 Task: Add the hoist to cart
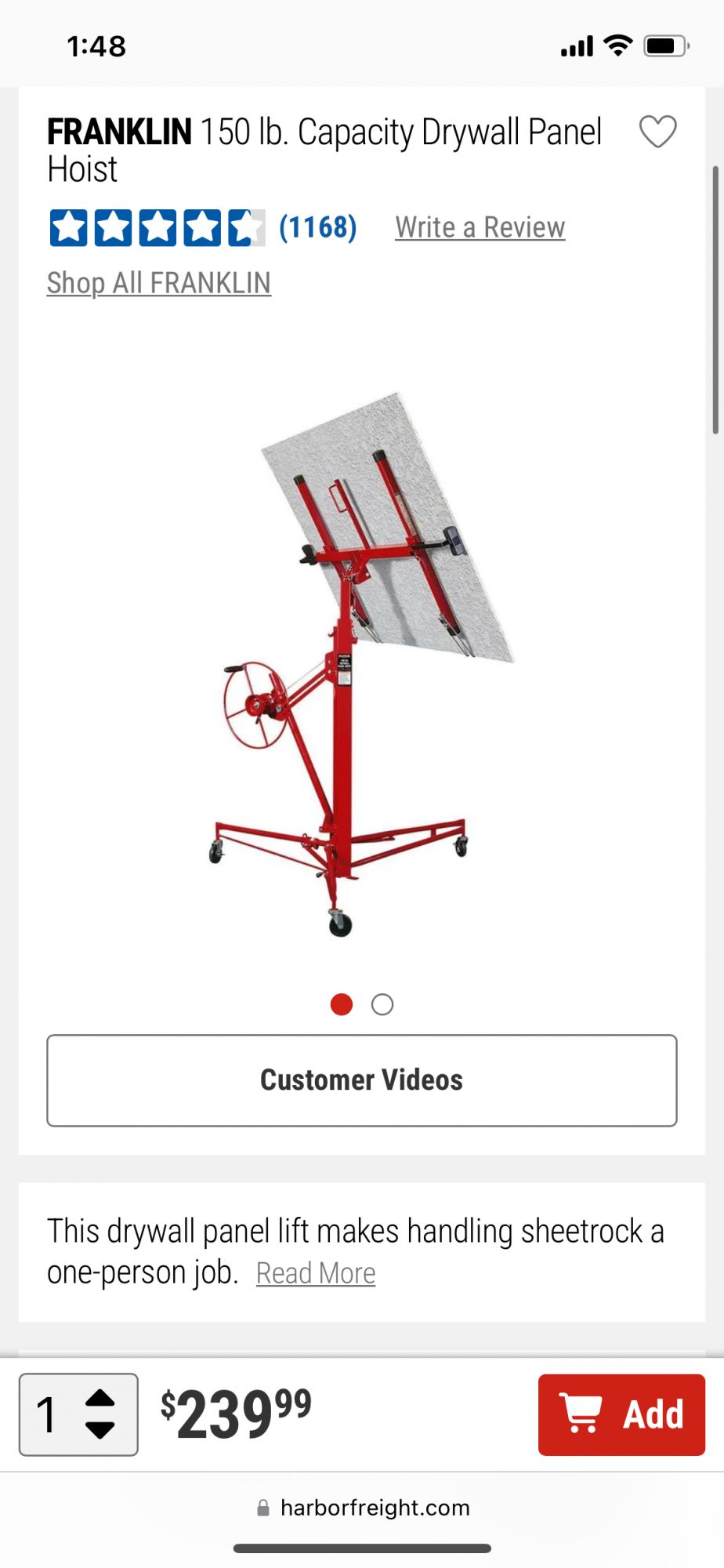tap(621, 1415)
